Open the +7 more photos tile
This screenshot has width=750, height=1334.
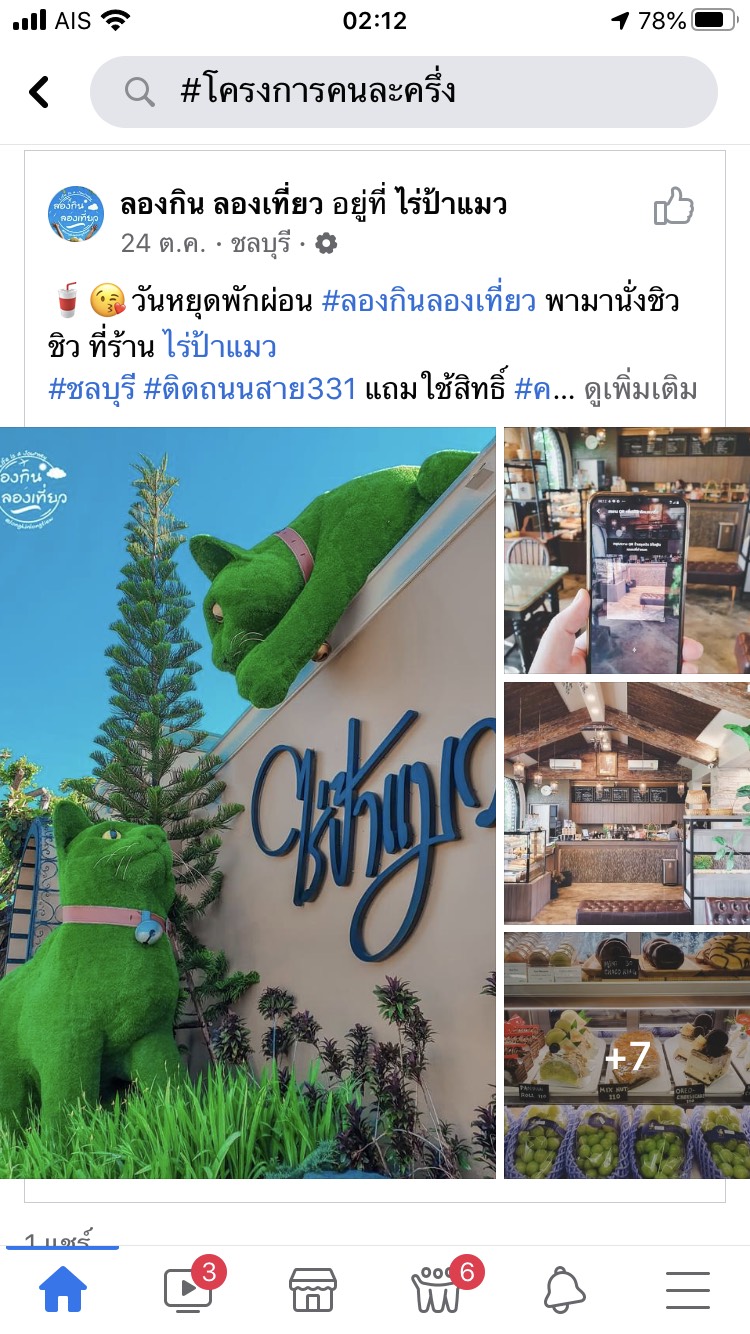[x=627, y=1055]
